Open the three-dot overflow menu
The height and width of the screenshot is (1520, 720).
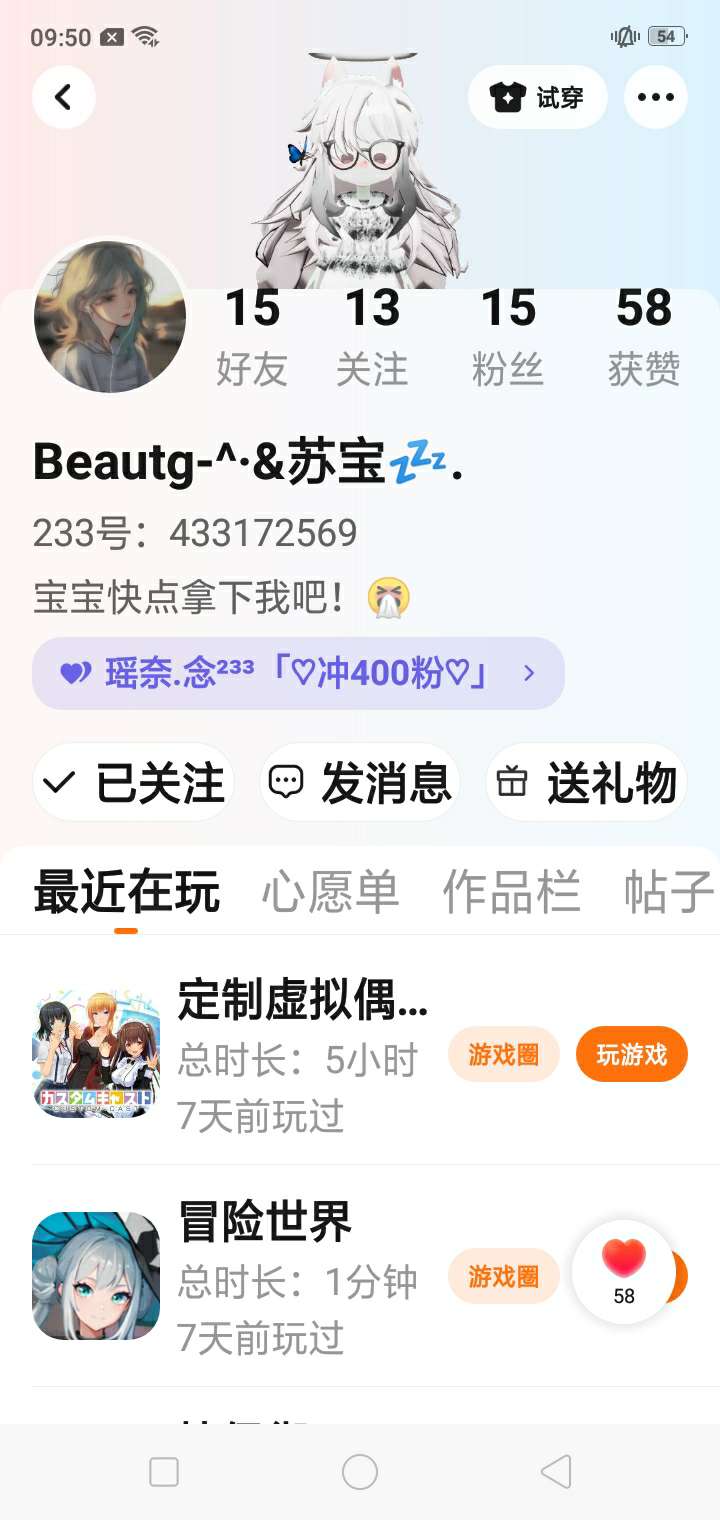[655, 97]
